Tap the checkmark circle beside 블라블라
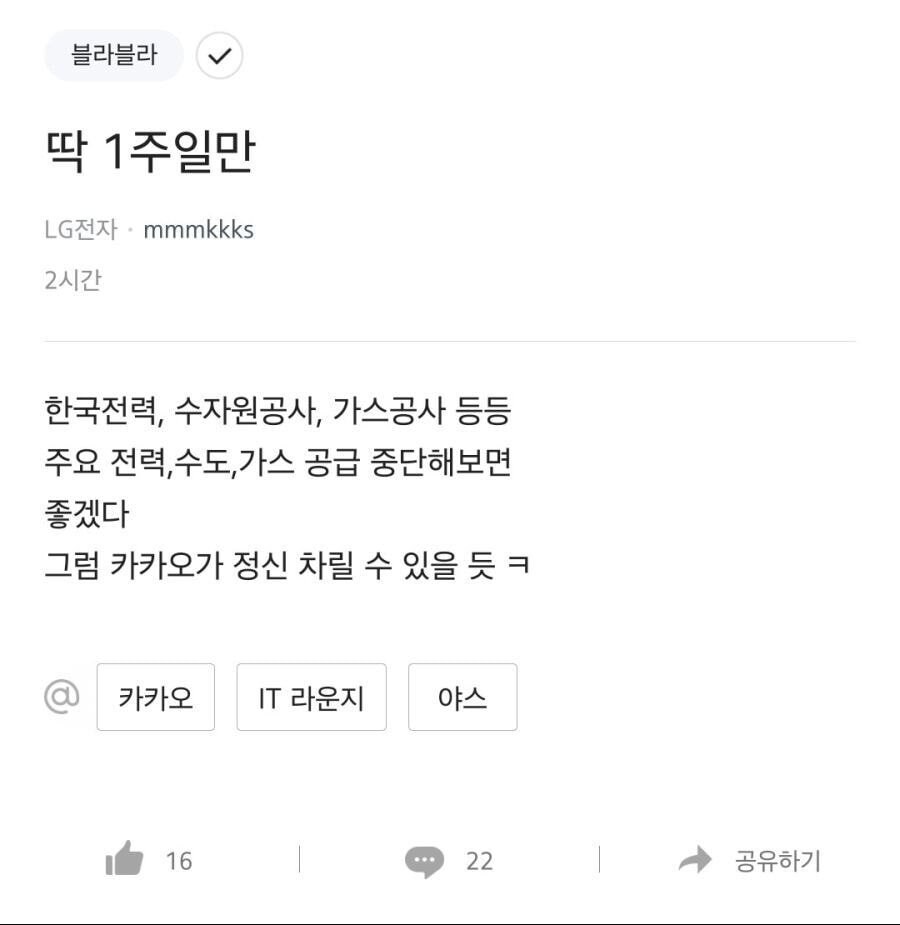 click(x=219, y=56)
